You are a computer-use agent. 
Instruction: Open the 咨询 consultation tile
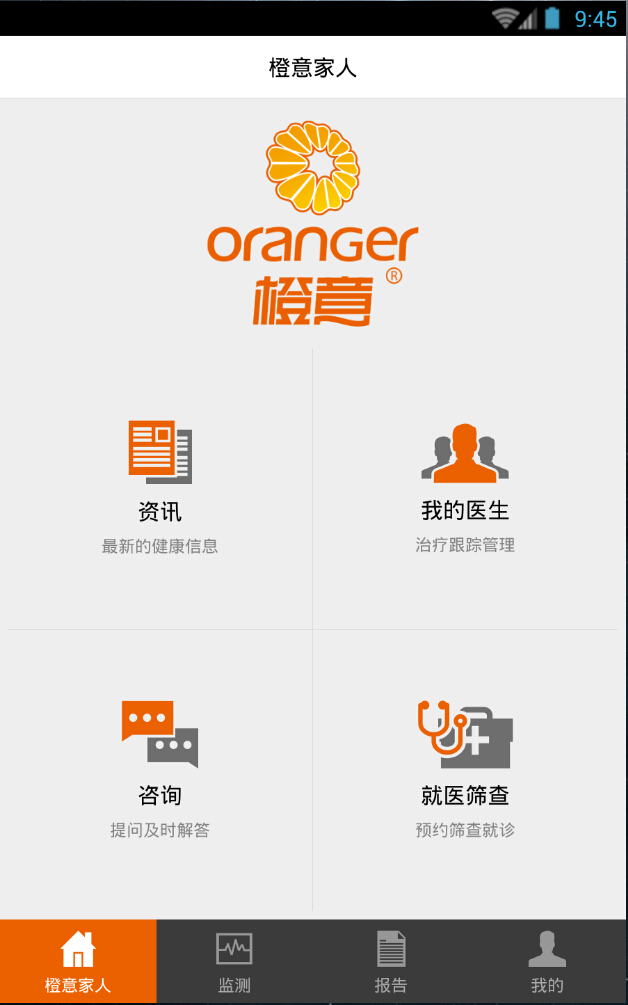(x=160, y=770)
